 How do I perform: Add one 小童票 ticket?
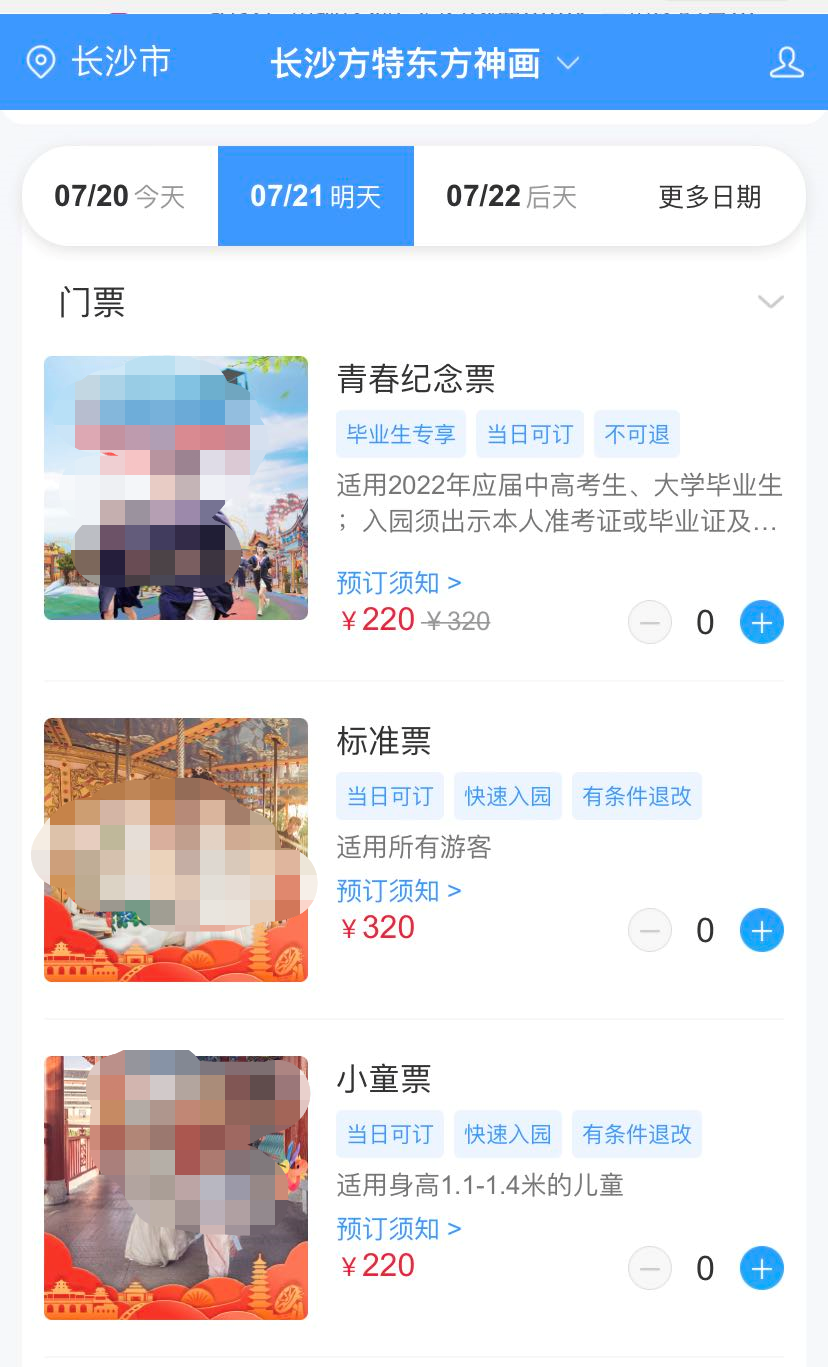[761, 1269]
